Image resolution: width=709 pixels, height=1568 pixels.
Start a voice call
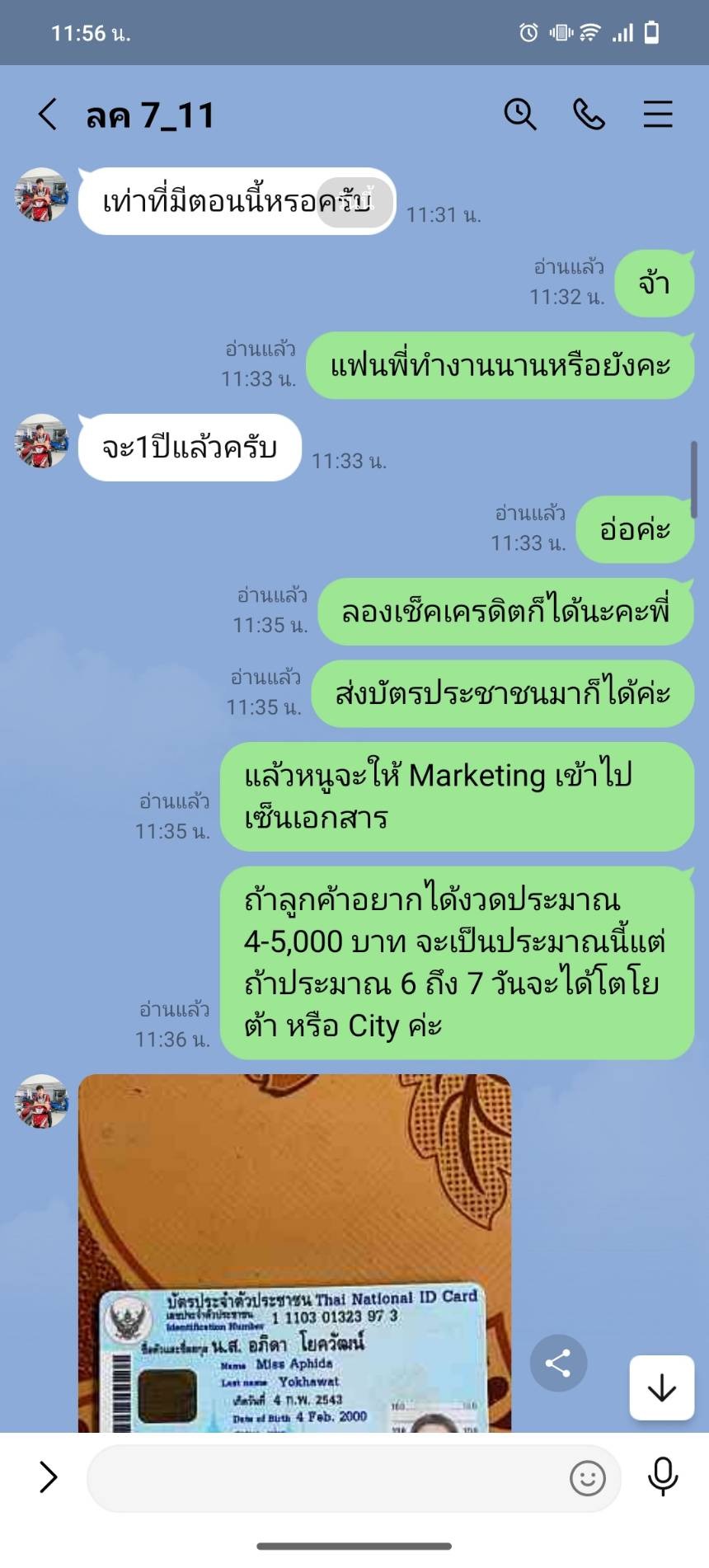589,115
